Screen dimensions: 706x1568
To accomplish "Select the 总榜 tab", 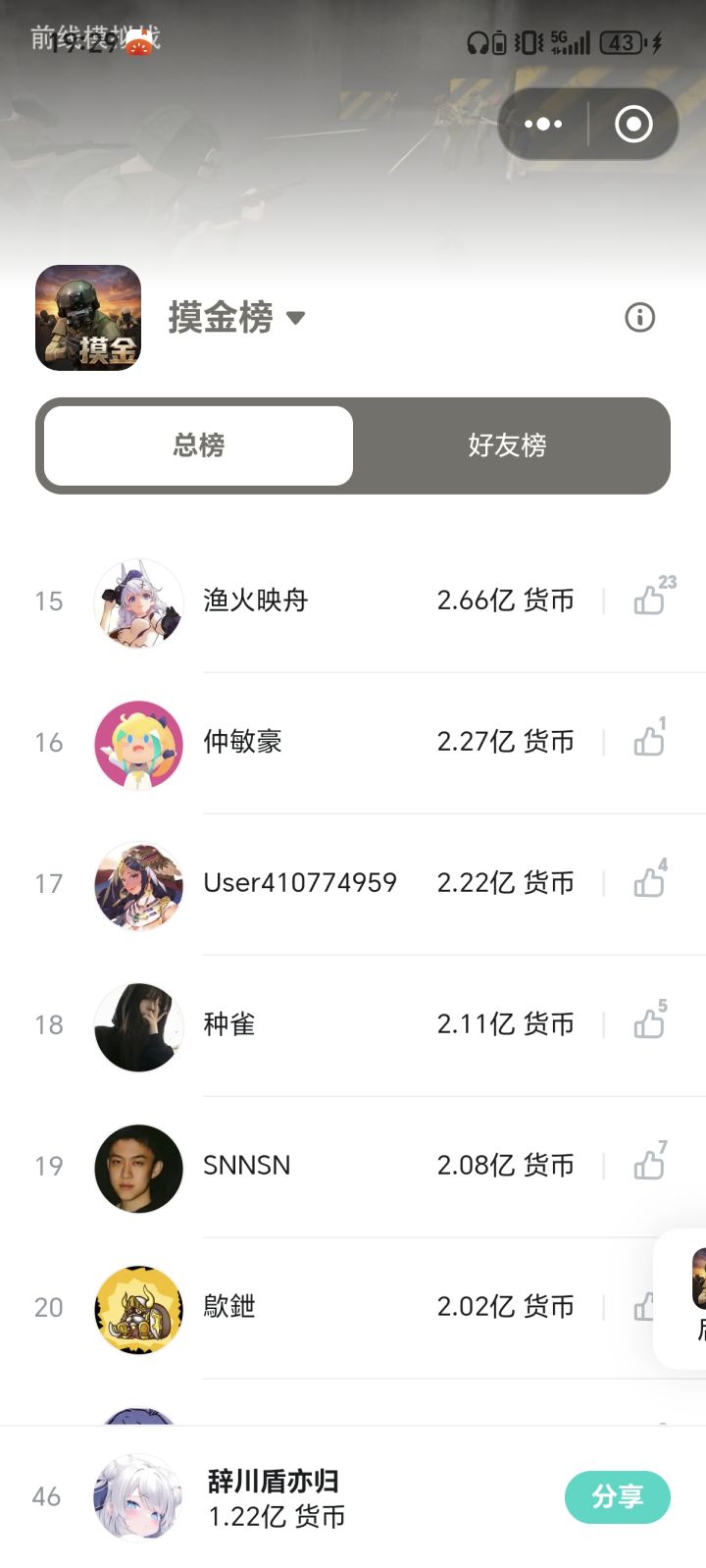I will [198, 445].
